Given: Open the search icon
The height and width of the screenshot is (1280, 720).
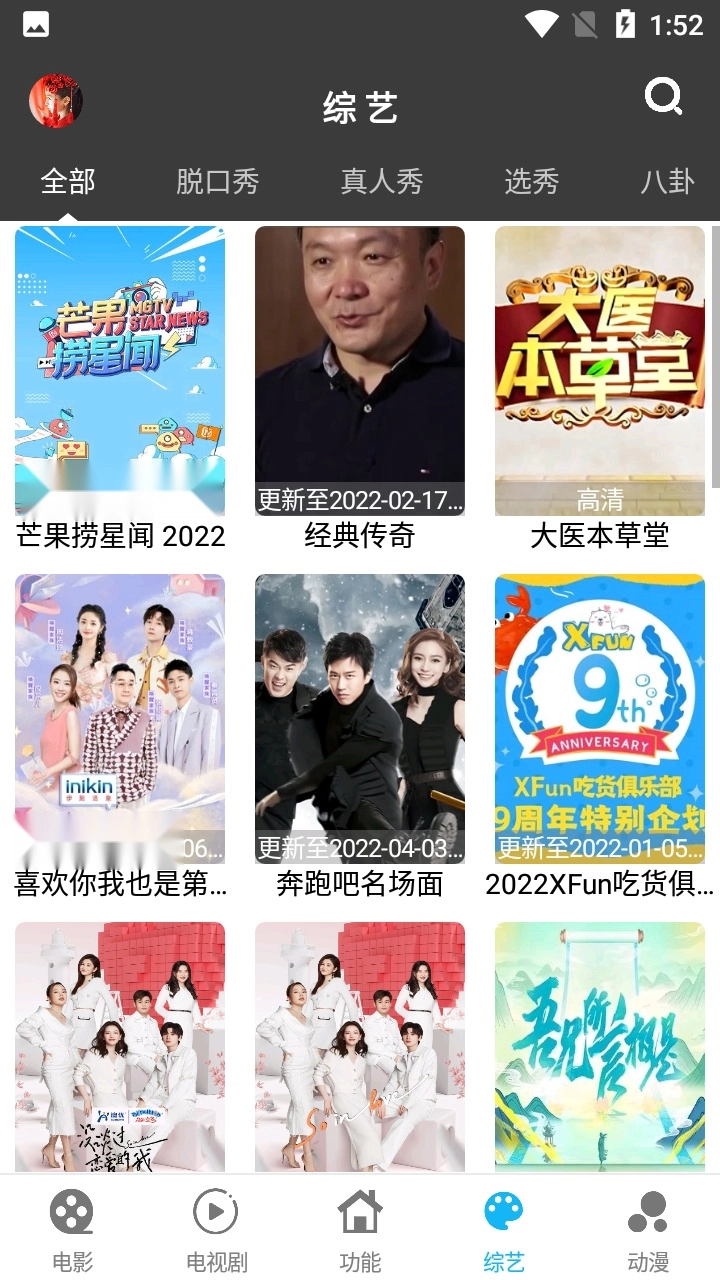Looking at the screenshot, I should point(663,98).
